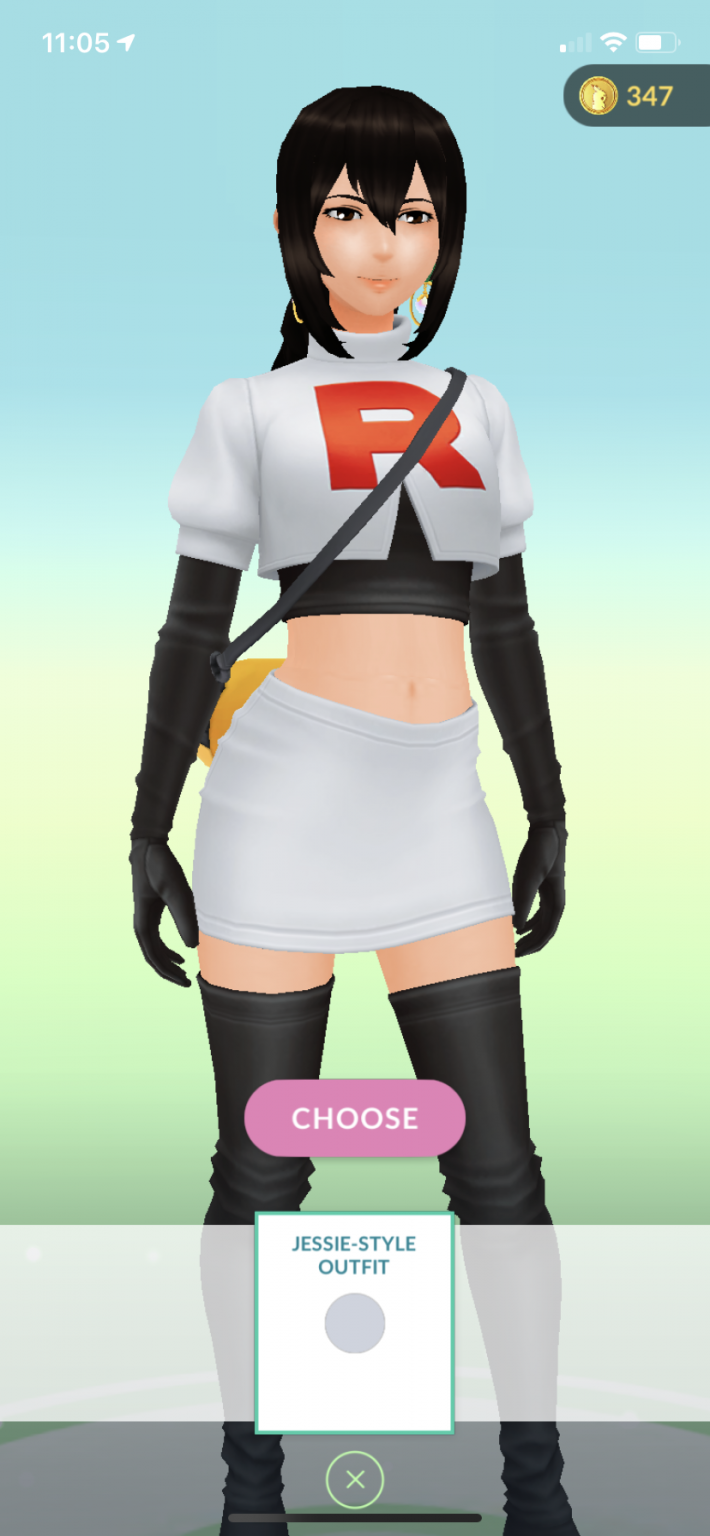
Task: Select the Jessie-Style Outfit card
Action: (x=354, y=1322)
